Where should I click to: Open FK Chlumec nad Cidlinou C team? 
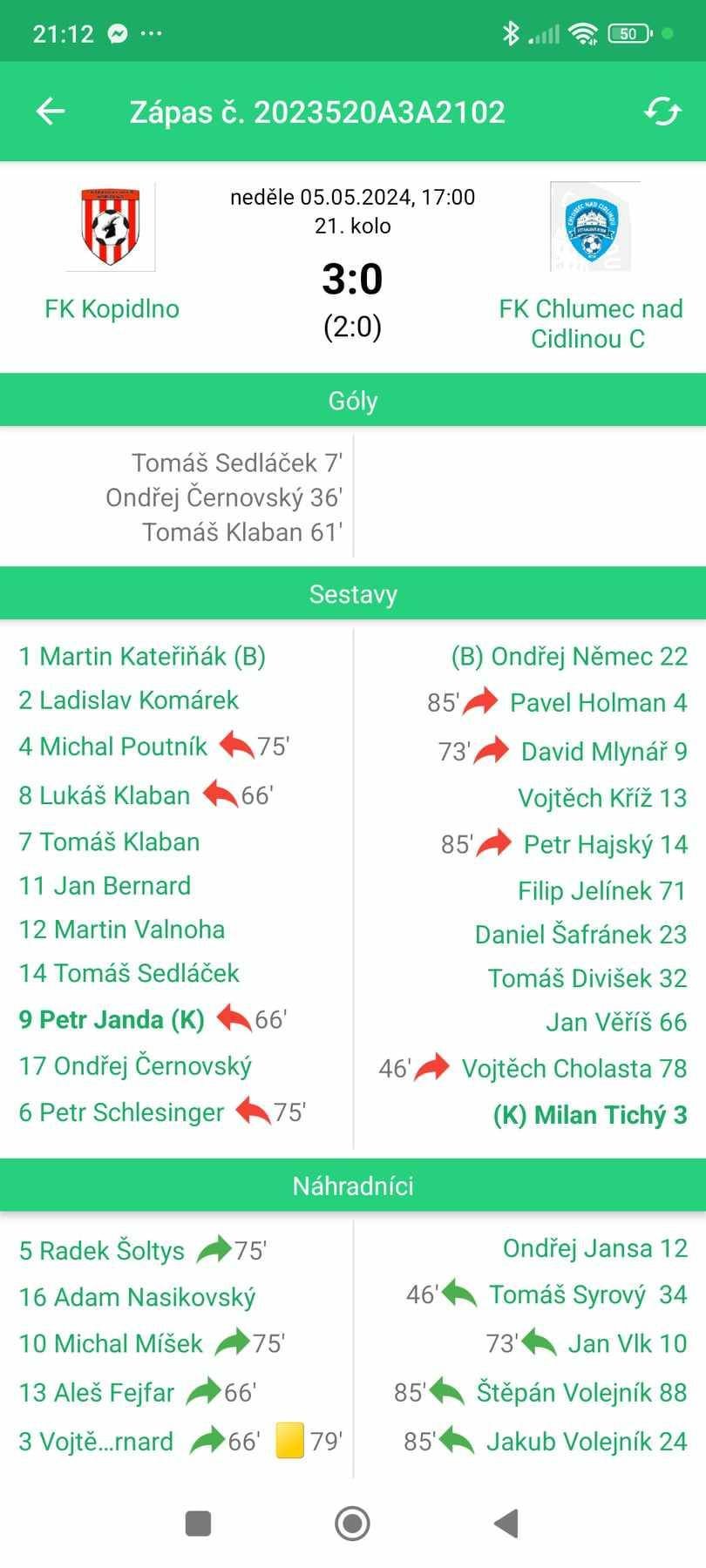590,323
